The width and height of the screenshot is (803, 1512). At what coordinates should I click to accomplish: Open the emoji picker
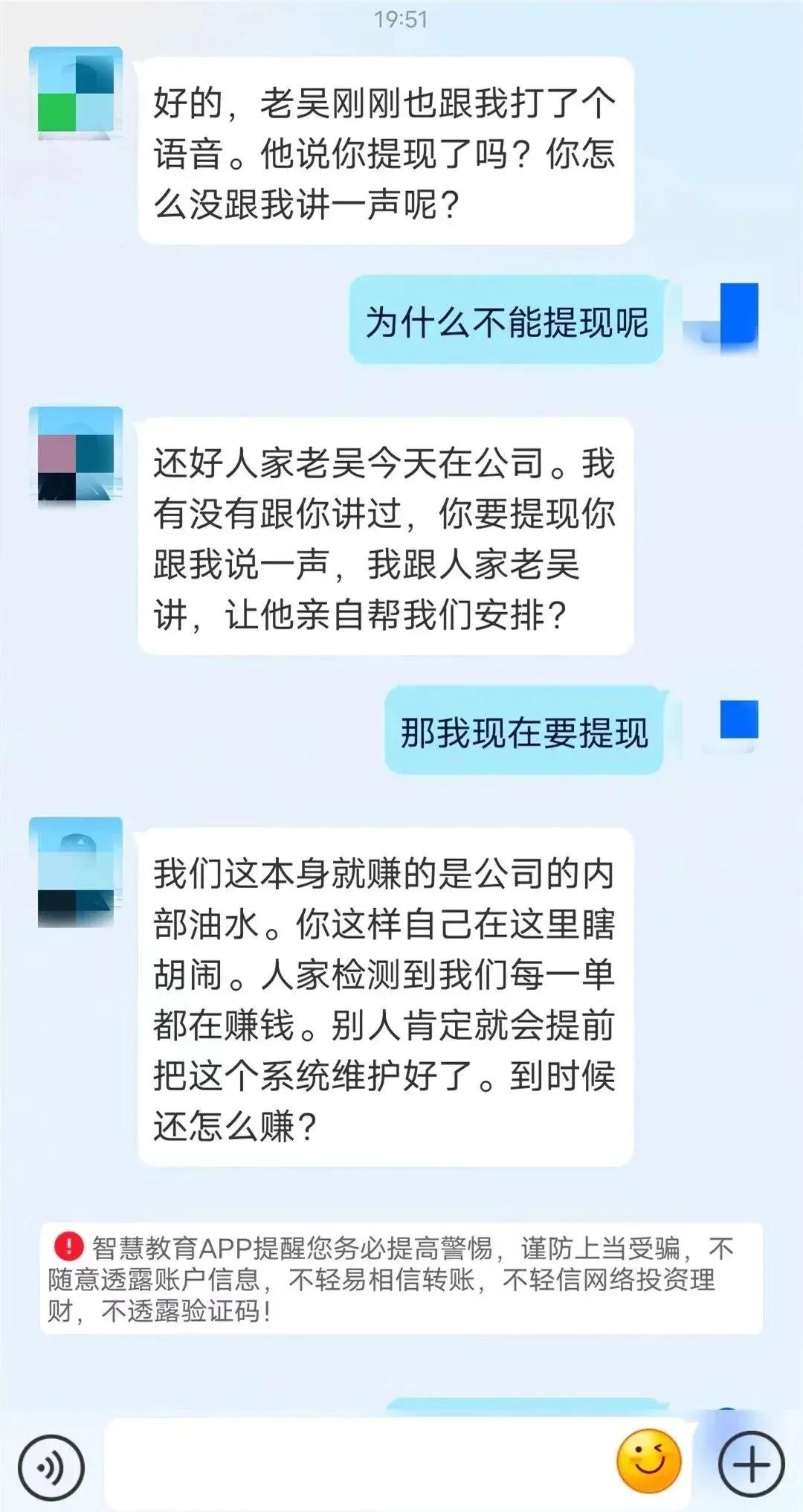pos(648,1462)
